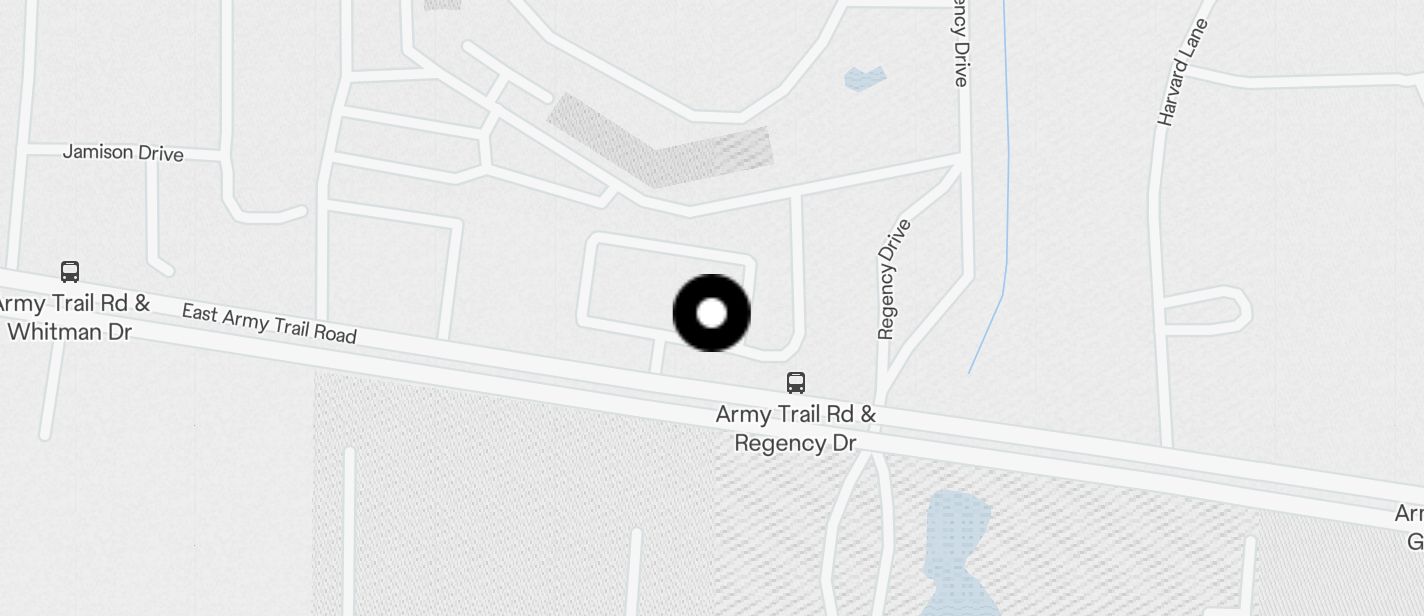Open the Army Trail Rd & Whitman Dr bus stop

(x=70, y=272)
